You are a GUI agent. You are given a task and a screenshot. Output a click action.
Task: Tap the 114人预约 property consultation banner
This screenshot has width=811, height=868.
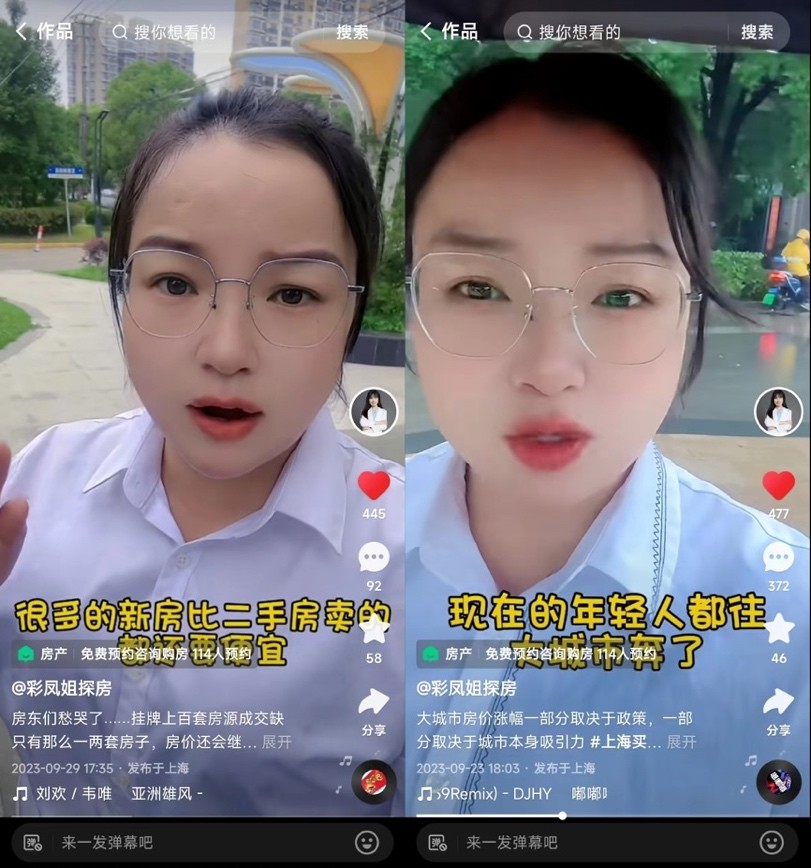(150, 654)
